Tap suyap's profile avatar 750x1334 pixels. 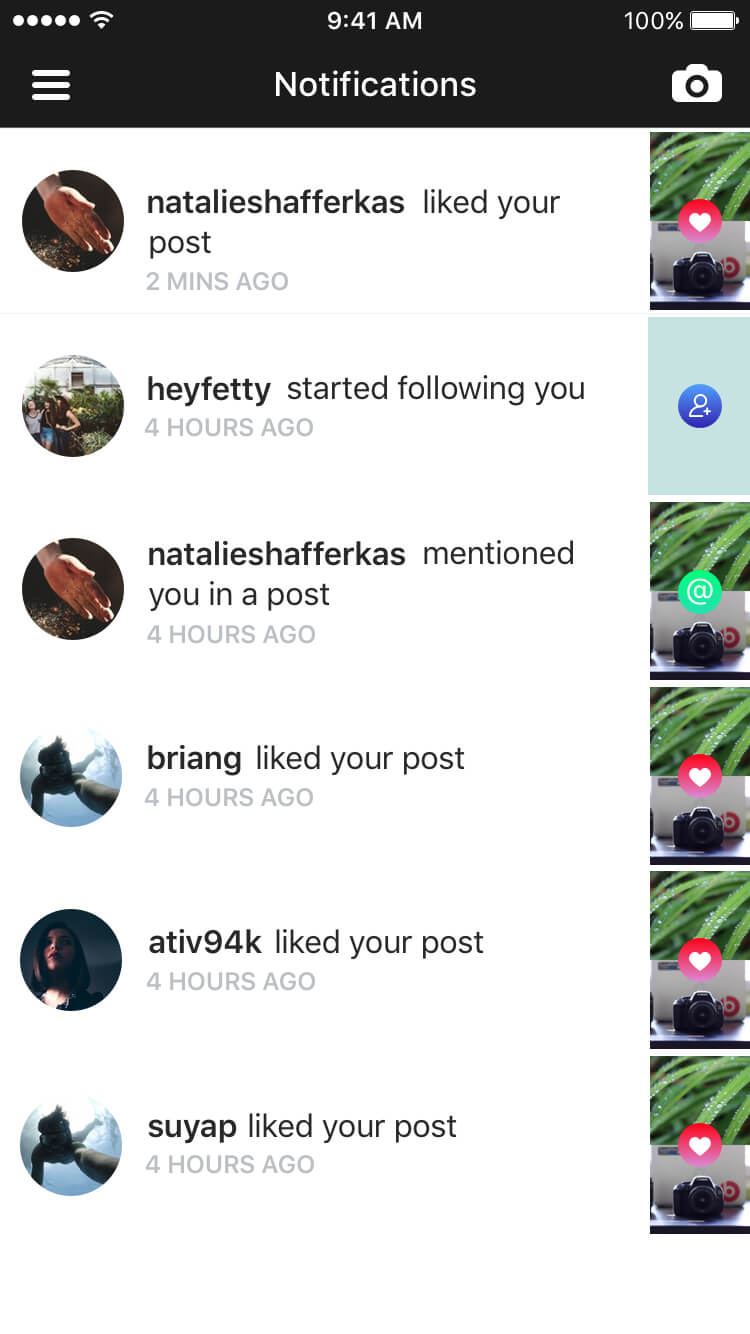(71, 1145)
